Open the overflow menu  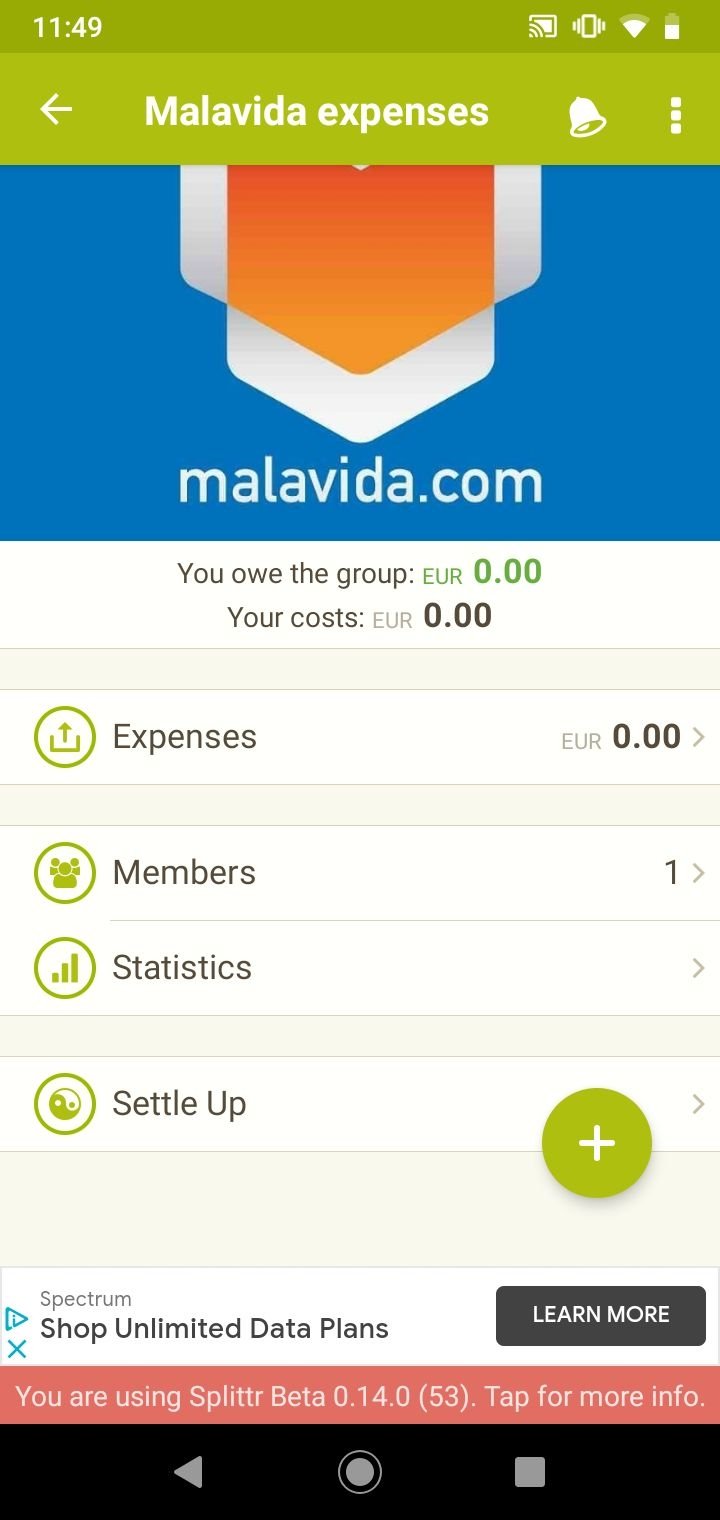(x=675, y=115)
